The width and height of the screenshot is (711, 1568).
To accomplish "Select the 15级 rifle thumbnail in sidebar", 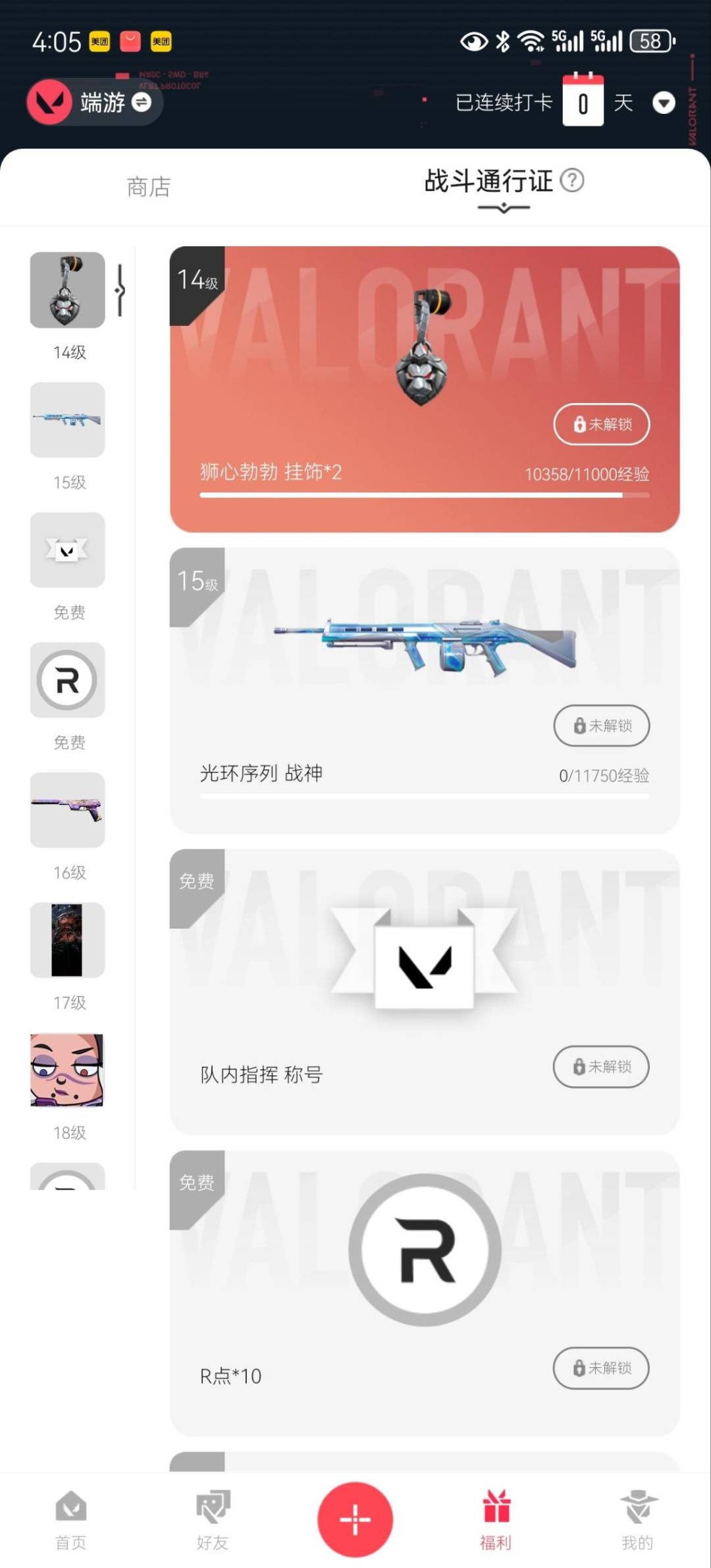I will coord(67,419).
